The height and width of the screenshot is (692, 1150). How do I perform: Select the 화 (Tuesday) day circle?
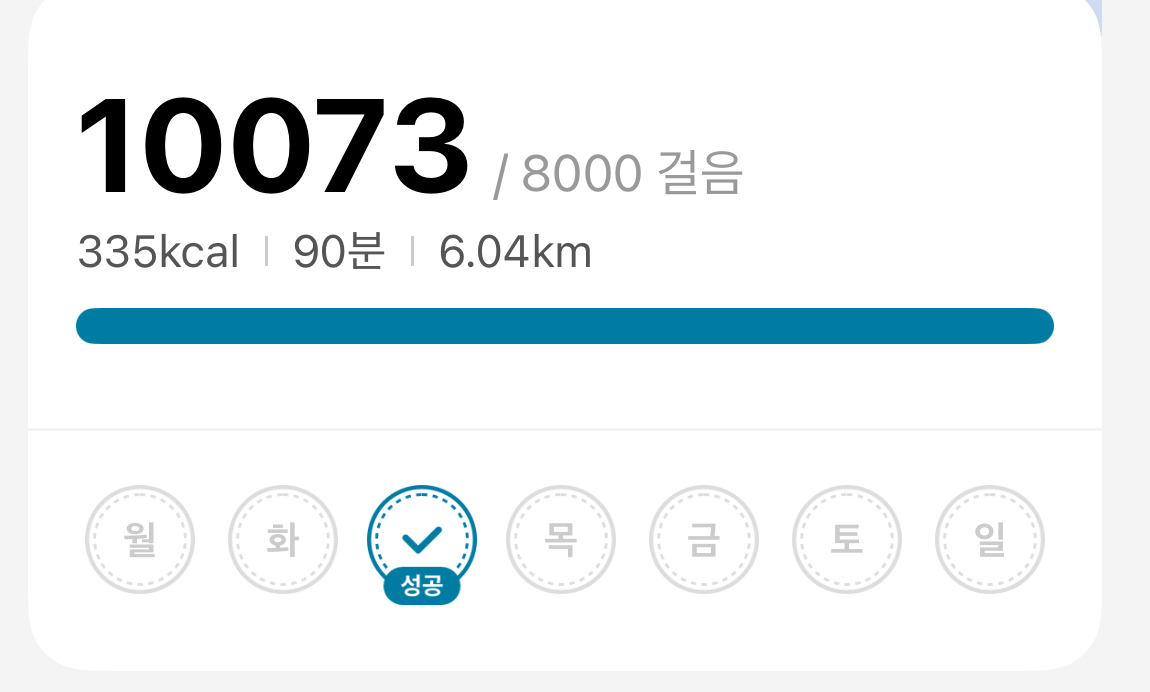tap(283, 540)
